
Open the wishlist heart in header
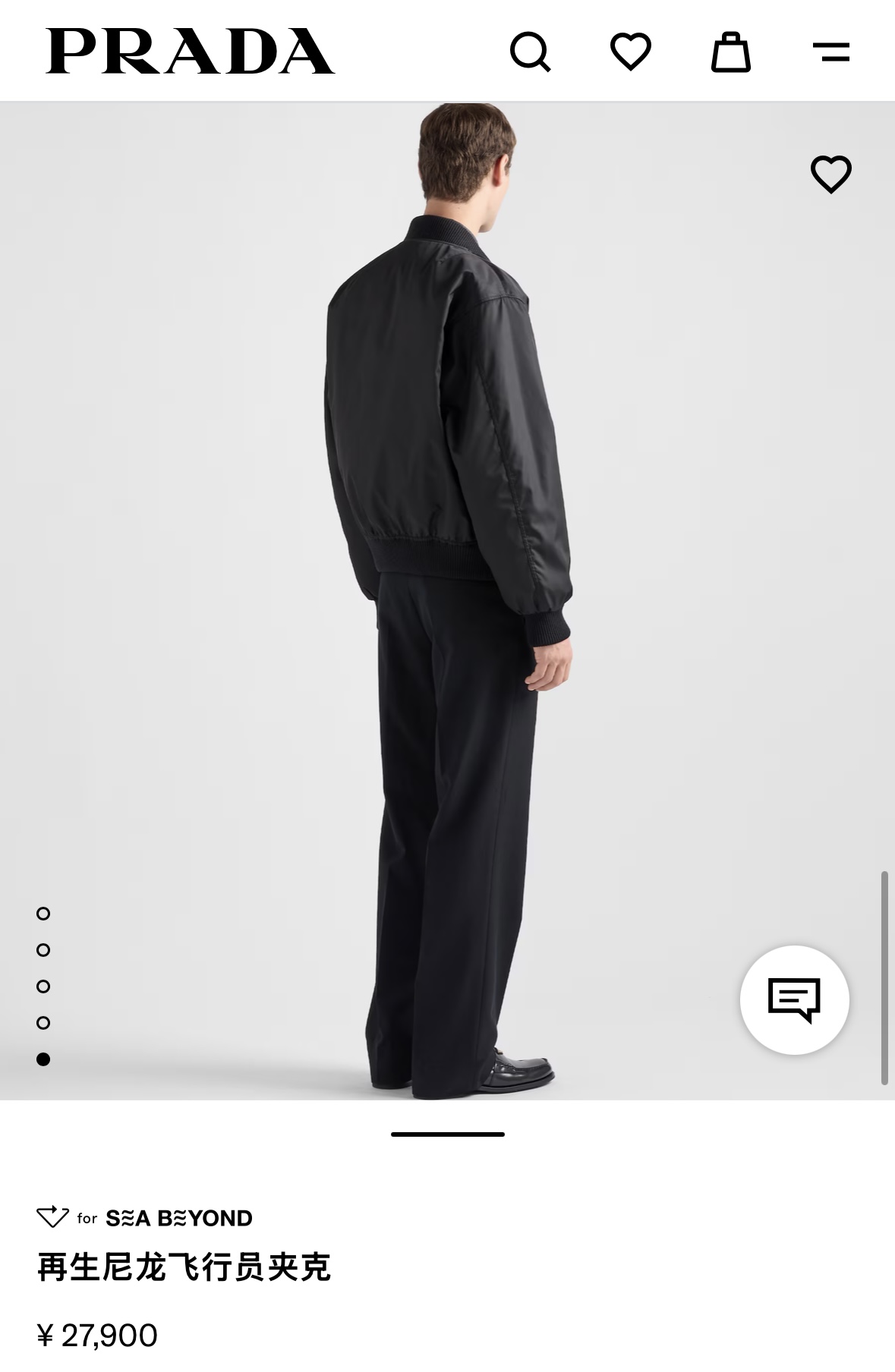point(630,52)
